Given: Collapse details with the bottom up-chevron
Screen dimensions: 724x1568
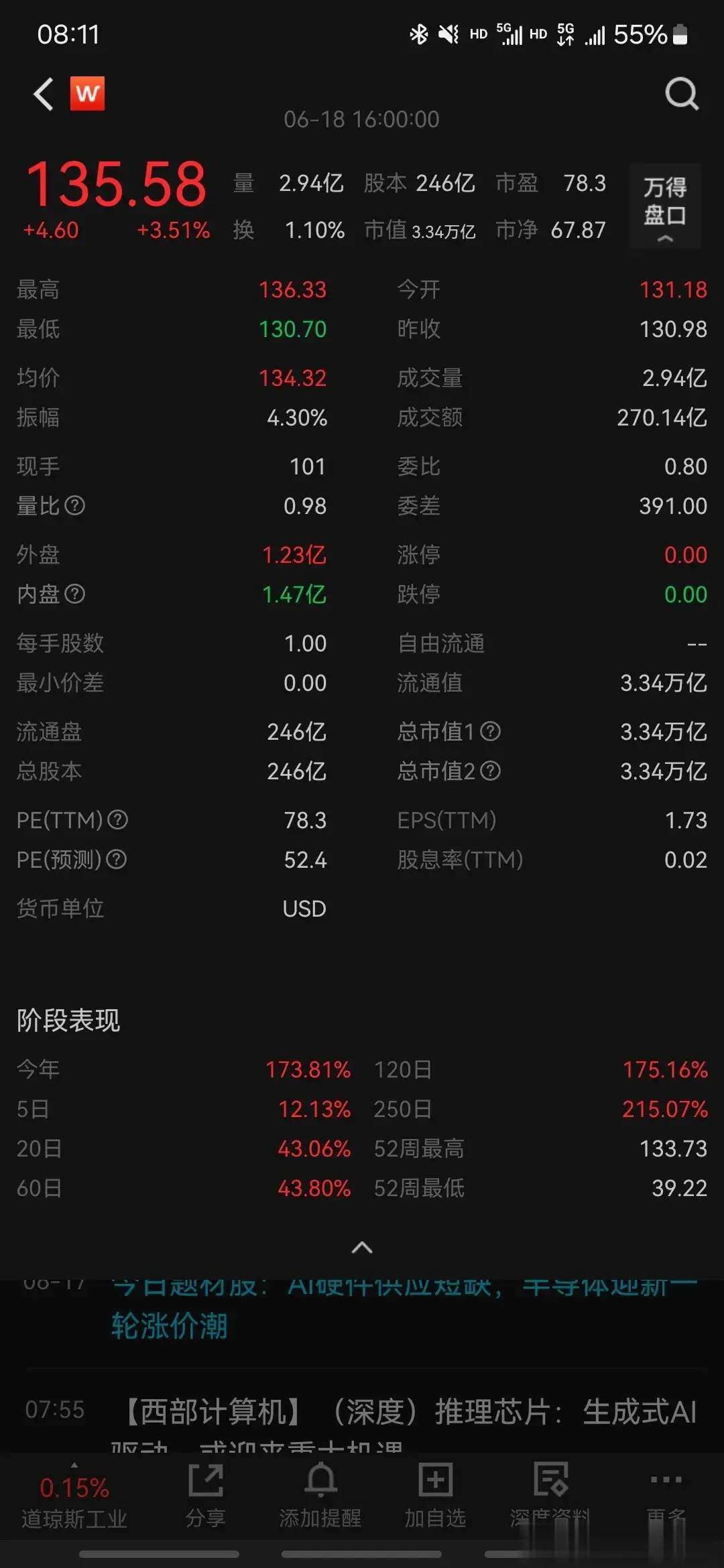Looking at the screenshot, I should pos(362,1248).
